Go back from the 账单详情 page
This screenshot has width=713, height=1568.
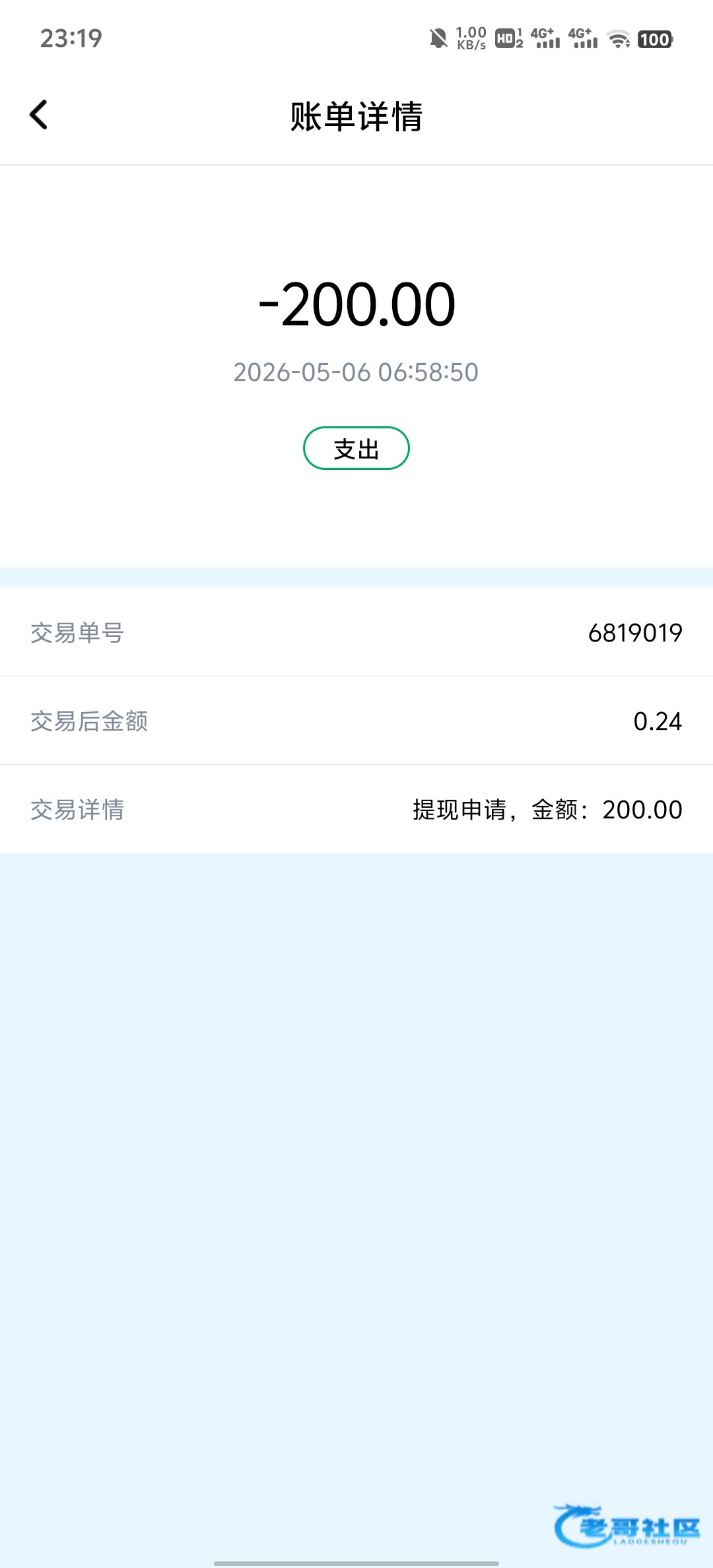(39, 115)
